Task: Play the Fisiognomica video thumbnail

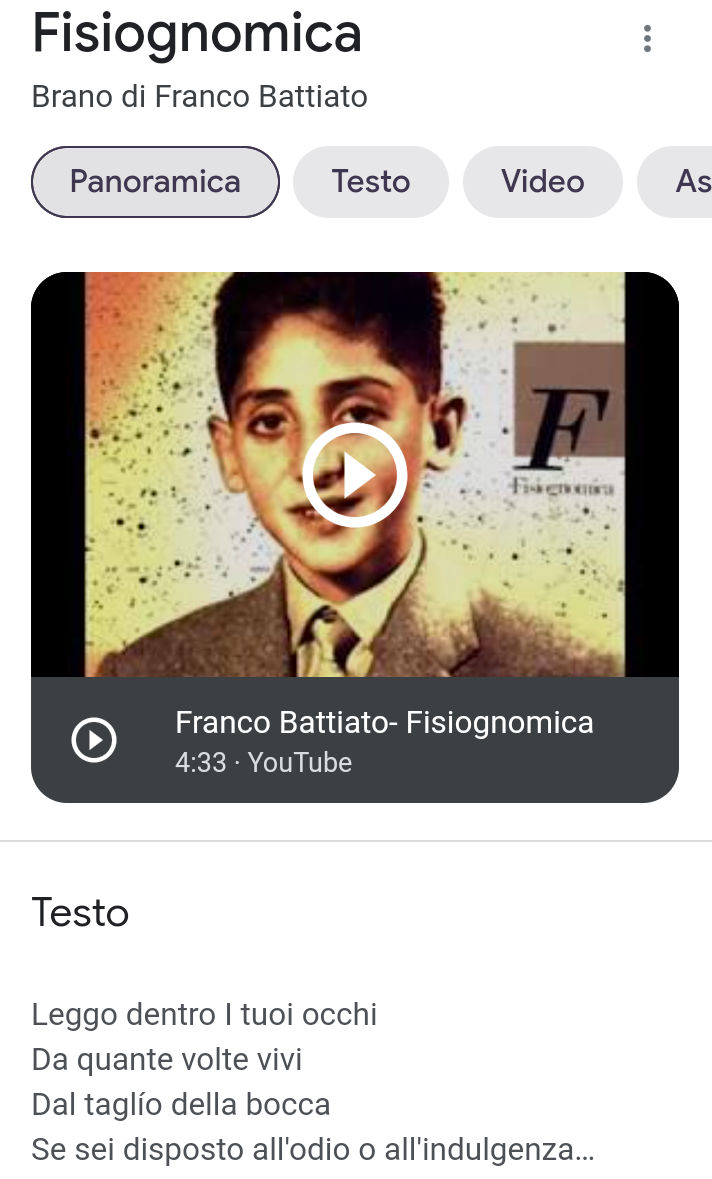Action: (x=355, y=474)
